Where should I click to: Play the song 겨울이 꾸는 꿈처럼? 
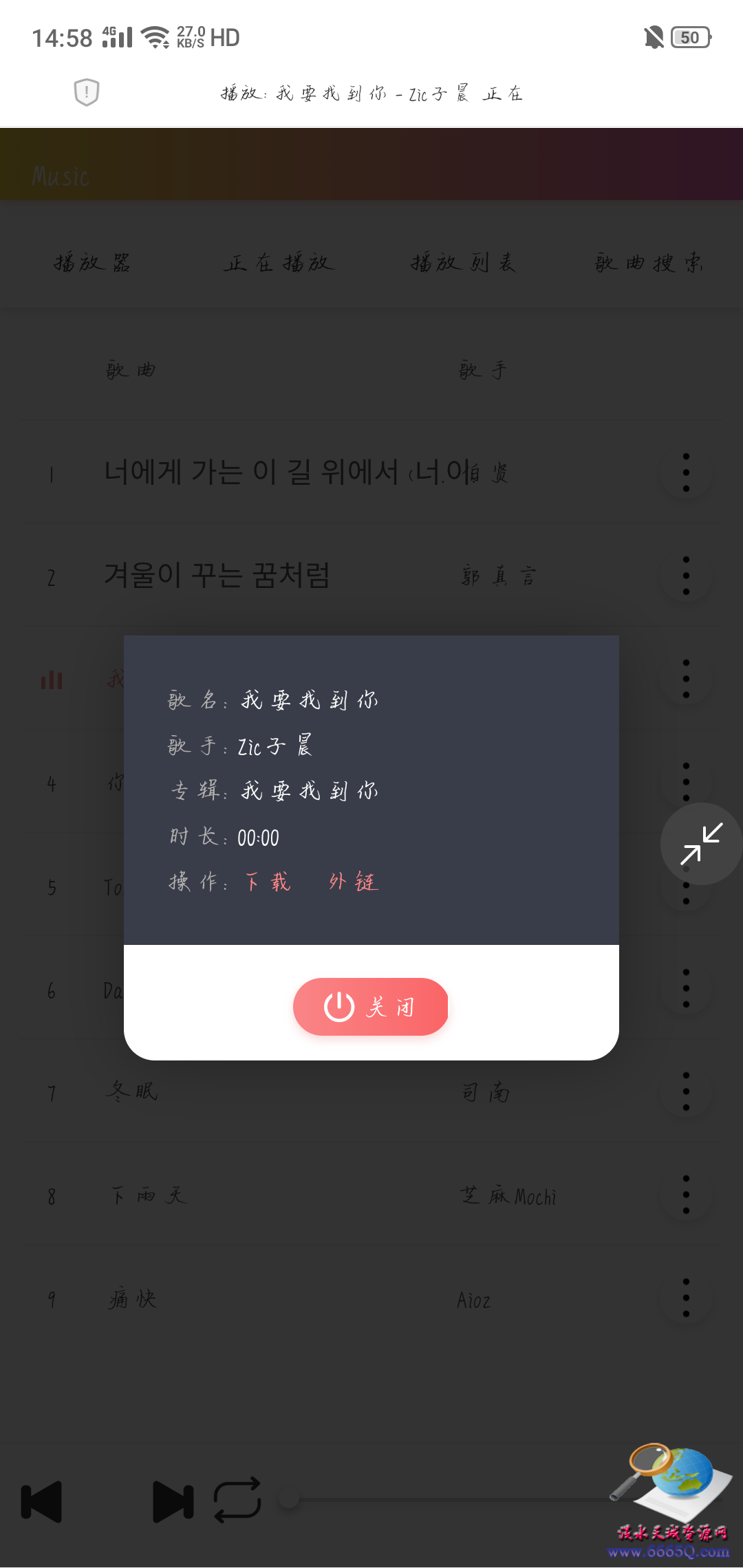coord(217,576)
